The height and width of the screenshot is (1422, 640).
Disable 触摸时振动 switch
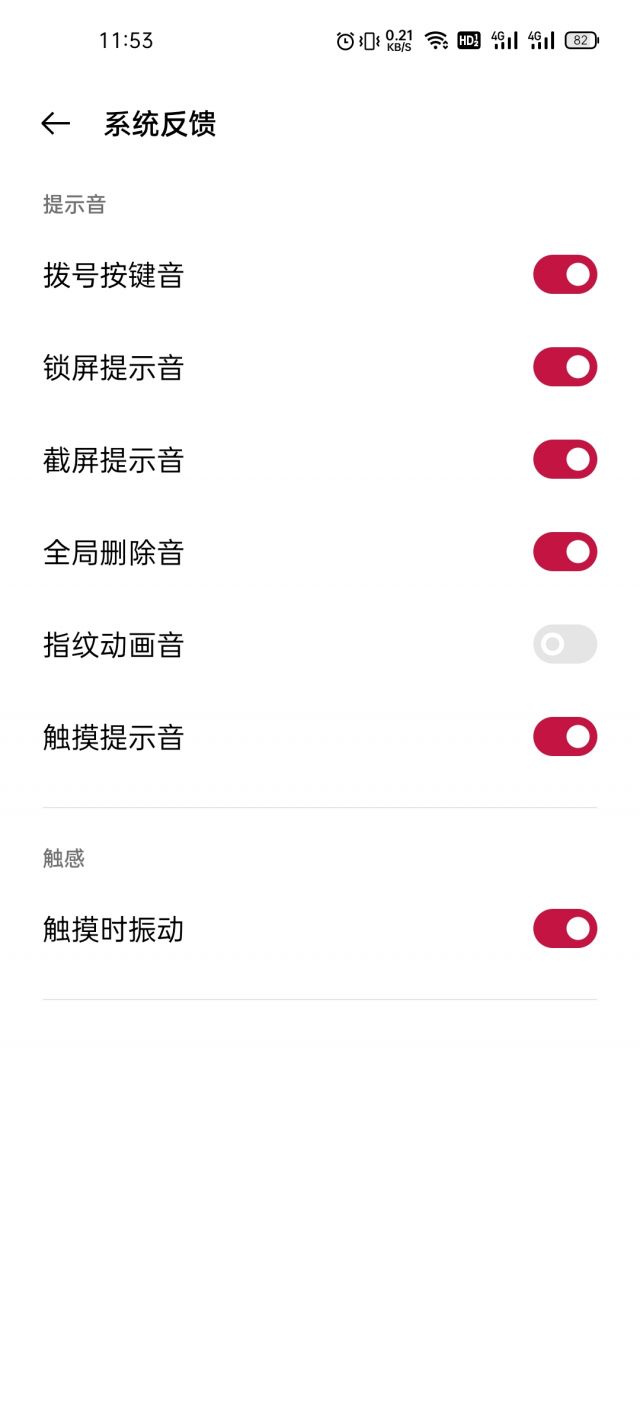pos(565,929)
